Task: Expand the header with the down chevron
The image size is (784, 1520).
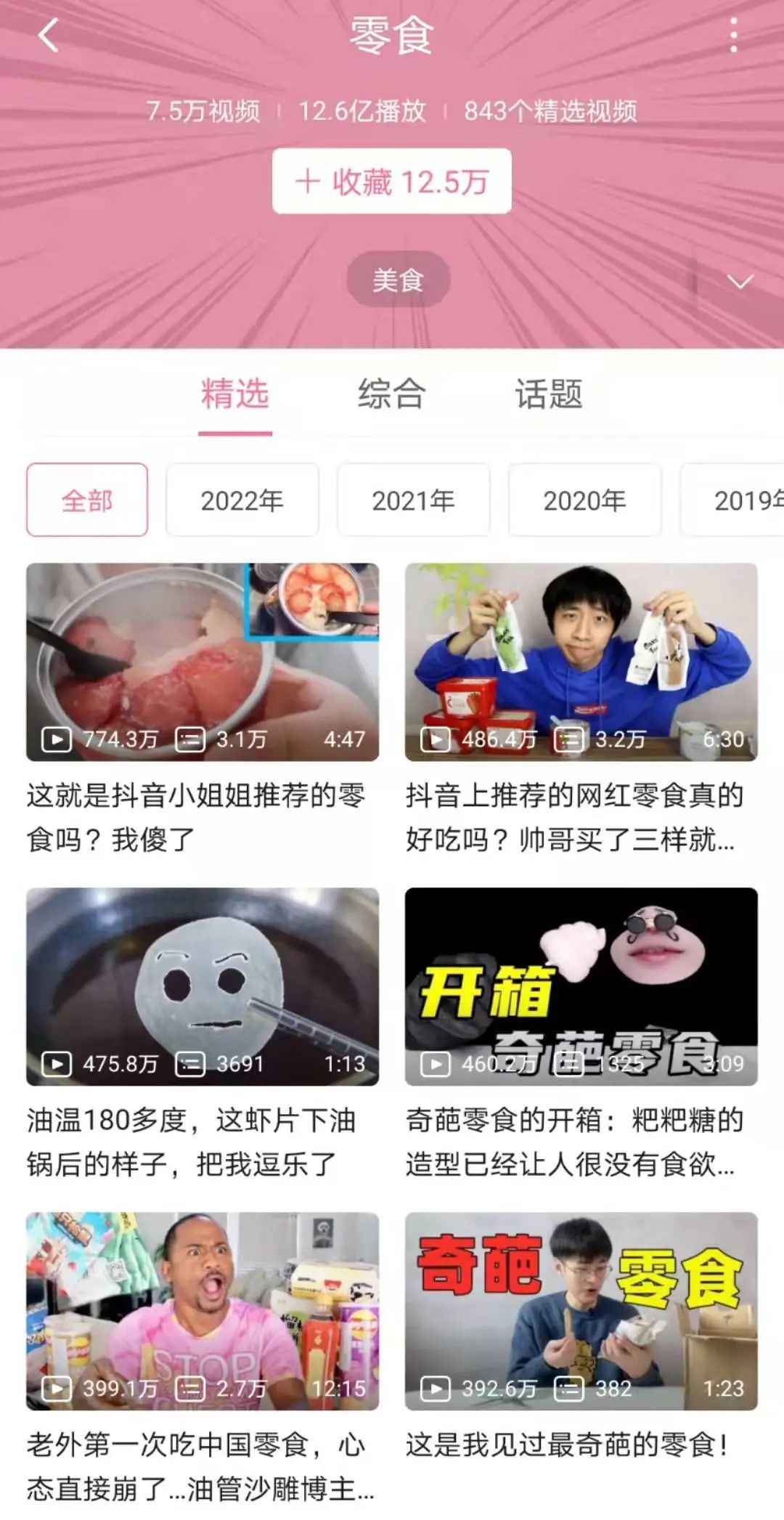Action: tap(740, 282)
